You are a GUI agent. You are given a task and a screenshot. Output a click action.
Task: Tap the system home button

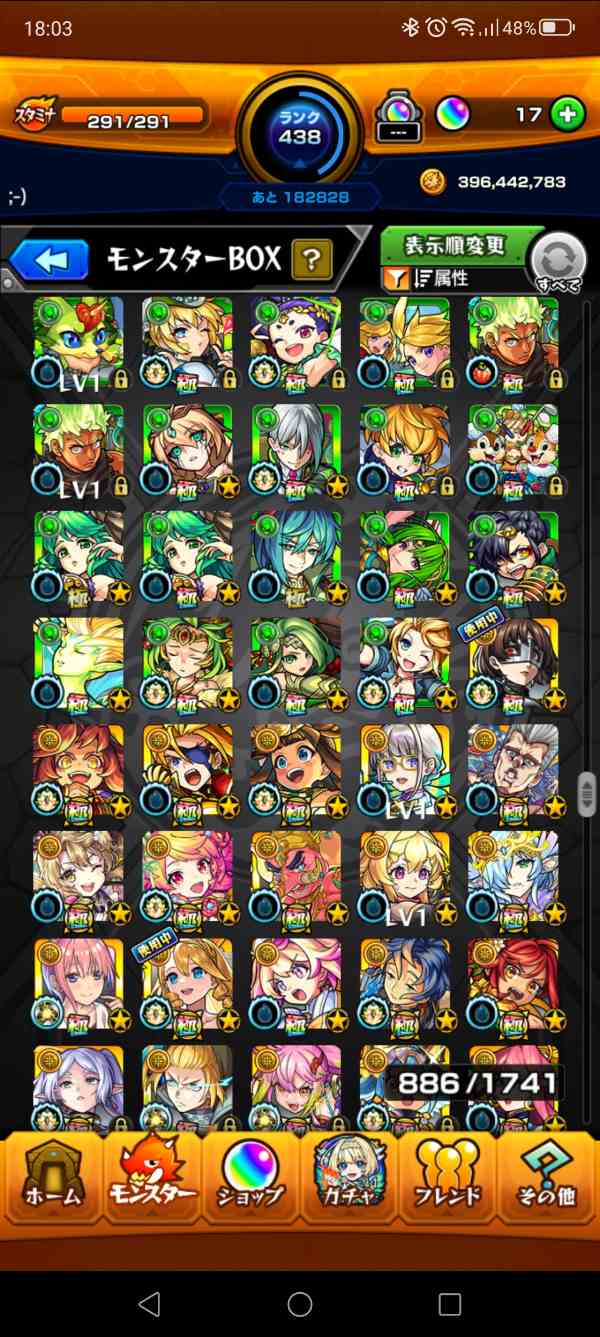coord(300,1303)
